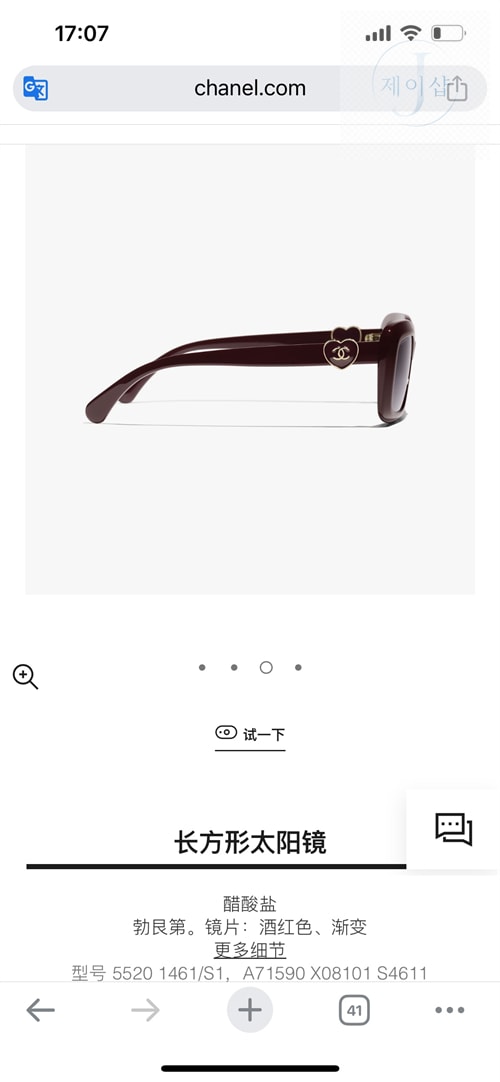Screen dimensions: 500x1082
Task: Open the chat support bubble
Action: [453, 829]
